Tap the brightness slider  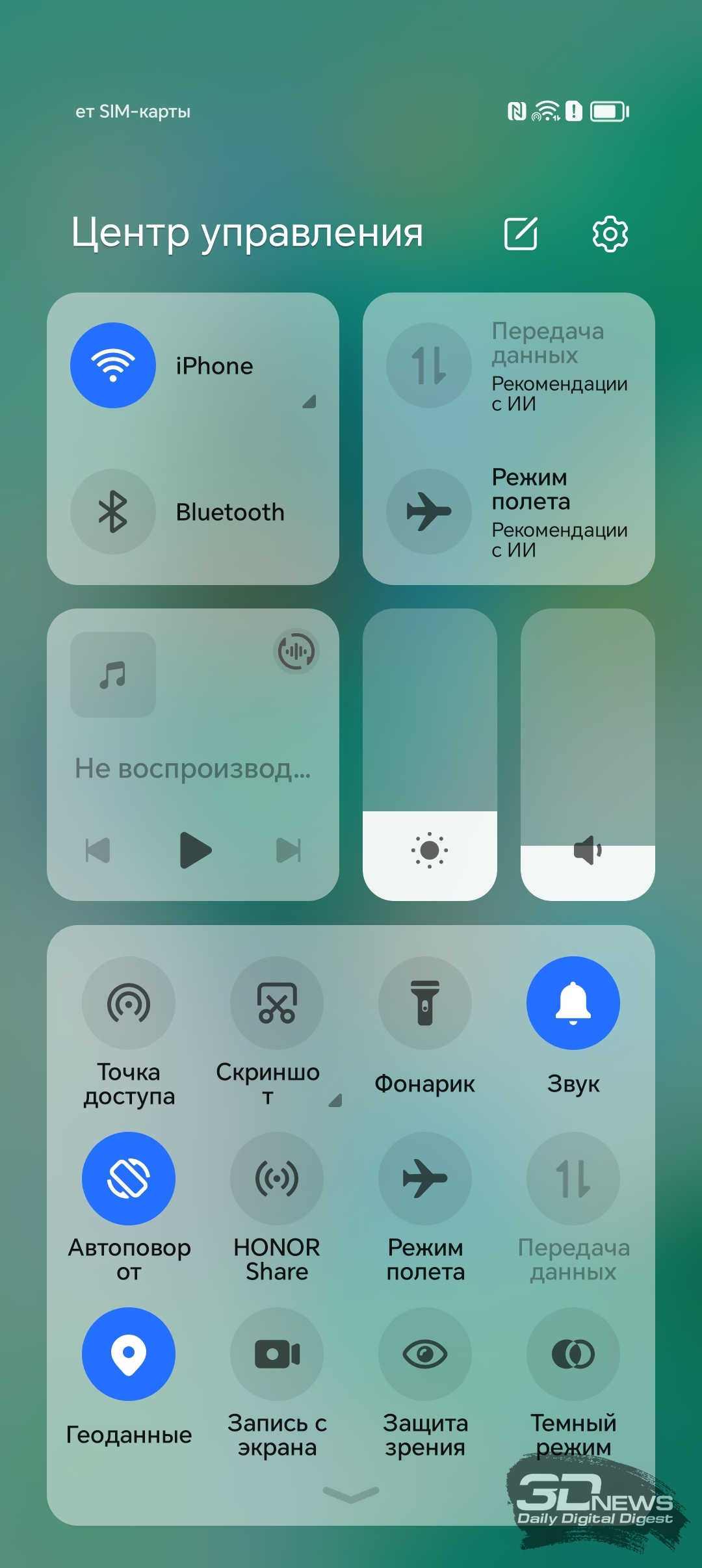point(430,754)
